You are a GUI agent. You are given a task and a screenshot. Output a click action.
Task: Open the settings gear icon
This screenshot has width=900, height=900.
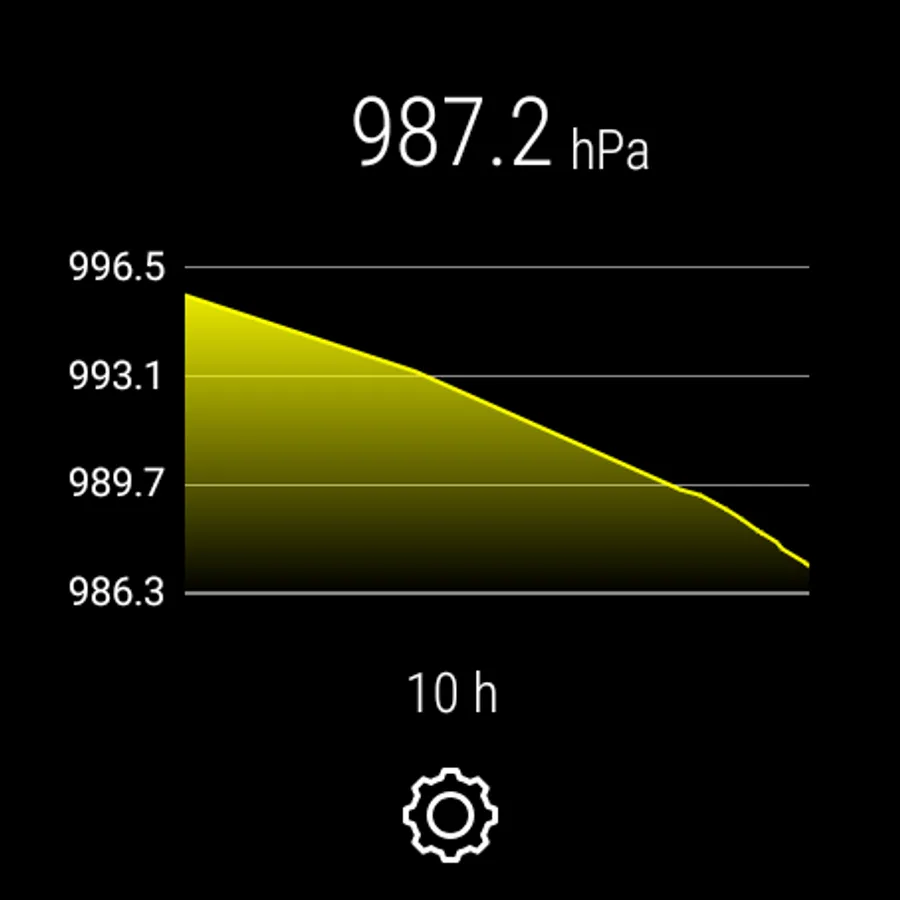[450, 815]
